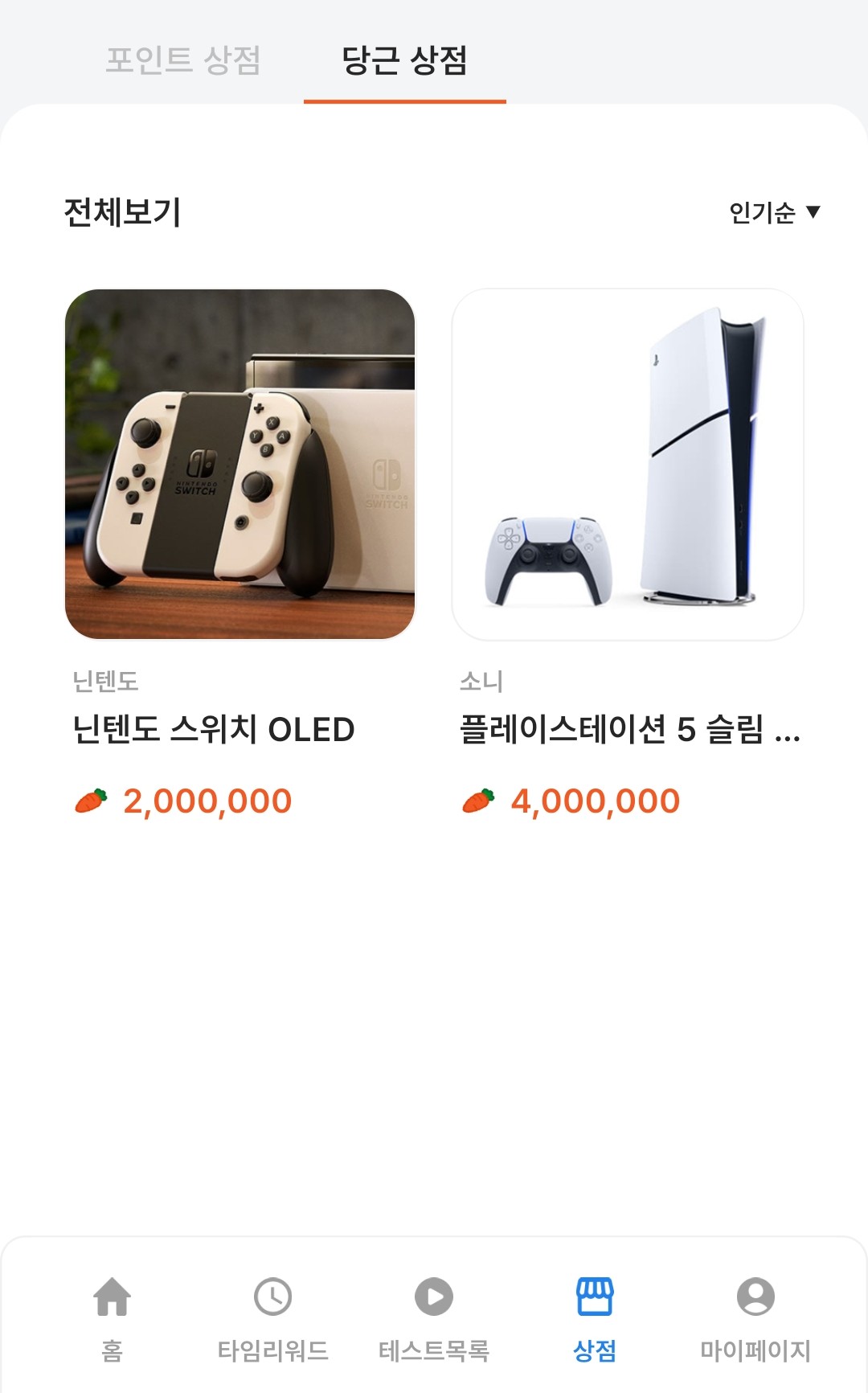Click the 2,000,000 carrot price text
This screenshot has width=868, height=1393.
point(207,799)
